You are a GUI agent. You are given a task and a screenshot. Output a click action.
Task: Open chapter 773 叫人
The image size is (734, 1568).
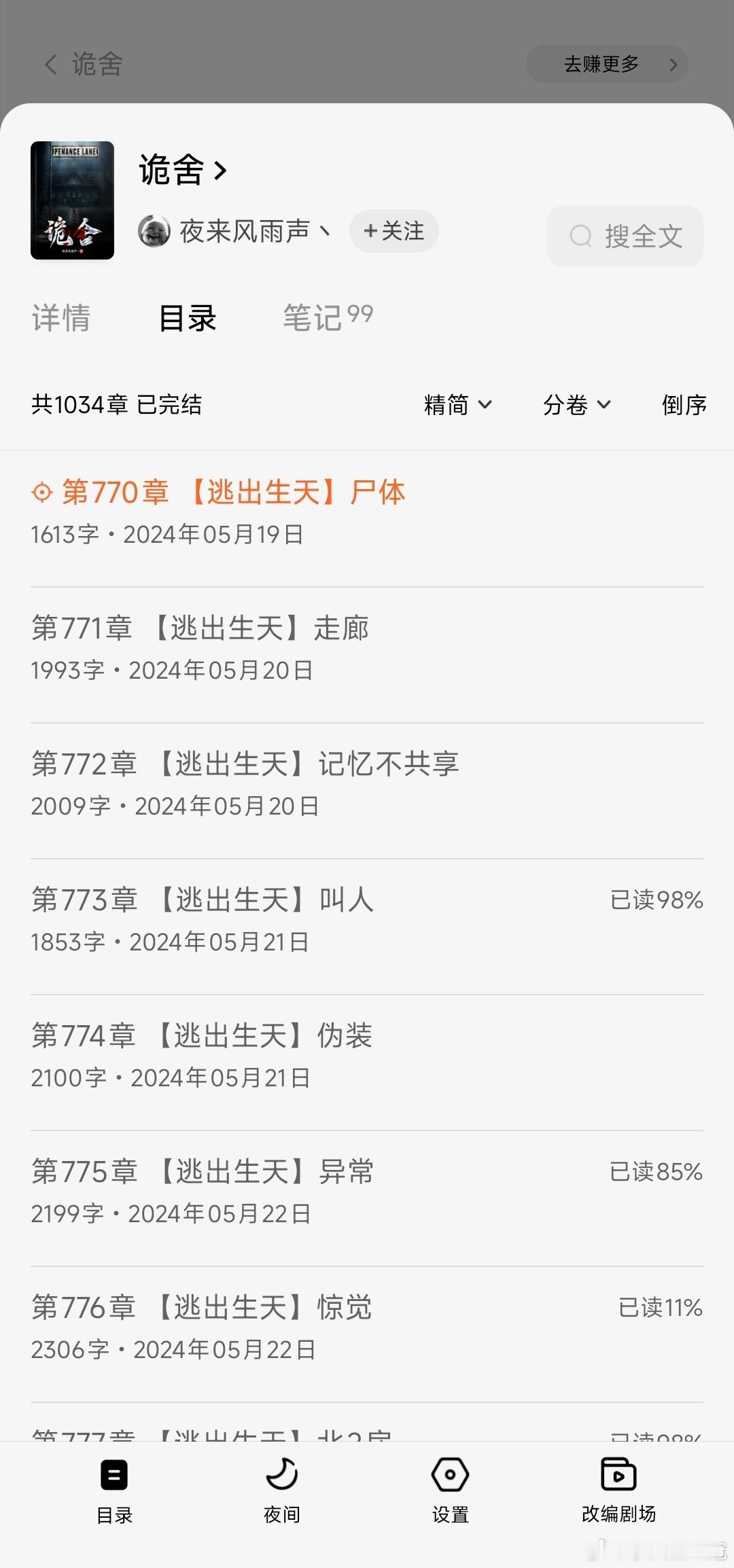click(x=367, y=921)
